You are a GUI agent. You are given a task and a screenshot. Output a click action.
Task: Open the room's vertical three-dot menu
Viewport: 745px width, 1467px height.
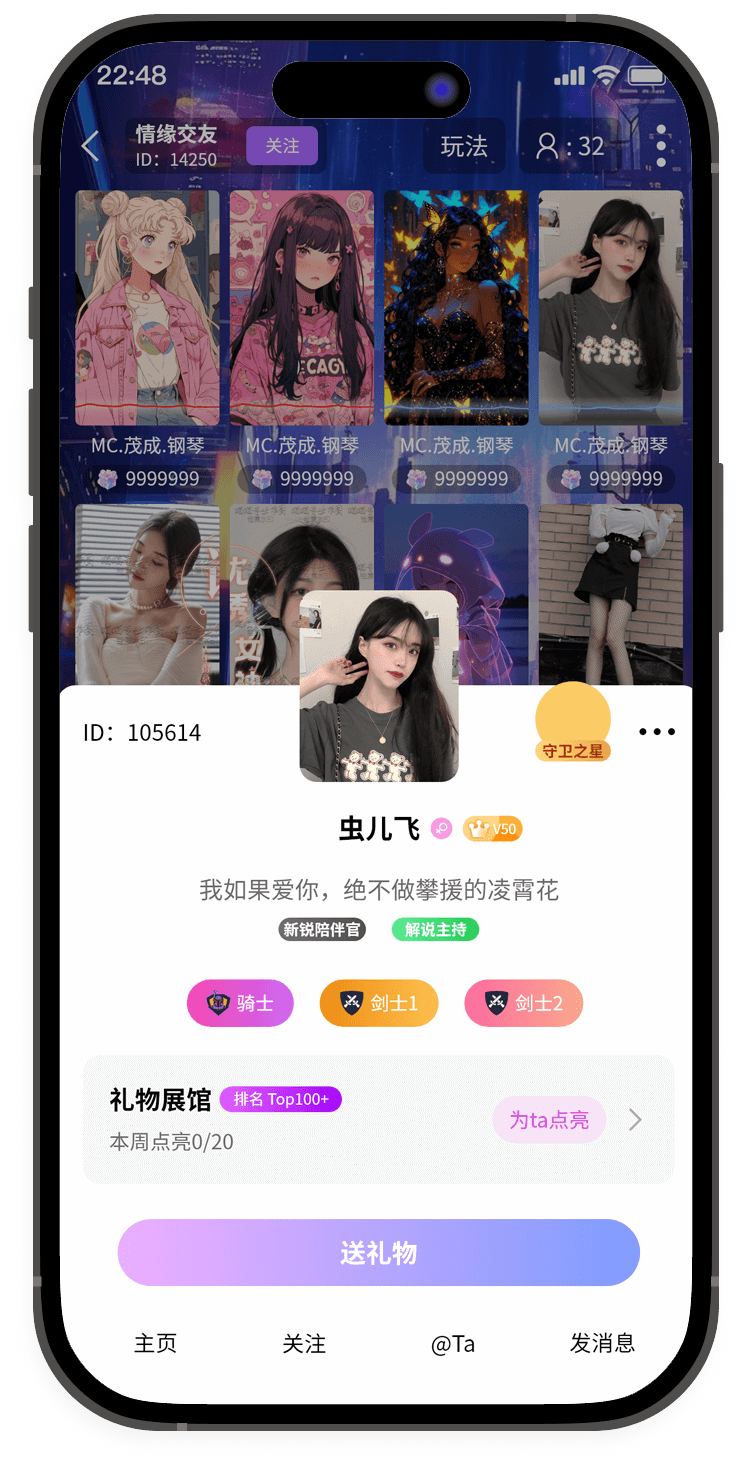[x=661, y=147]
